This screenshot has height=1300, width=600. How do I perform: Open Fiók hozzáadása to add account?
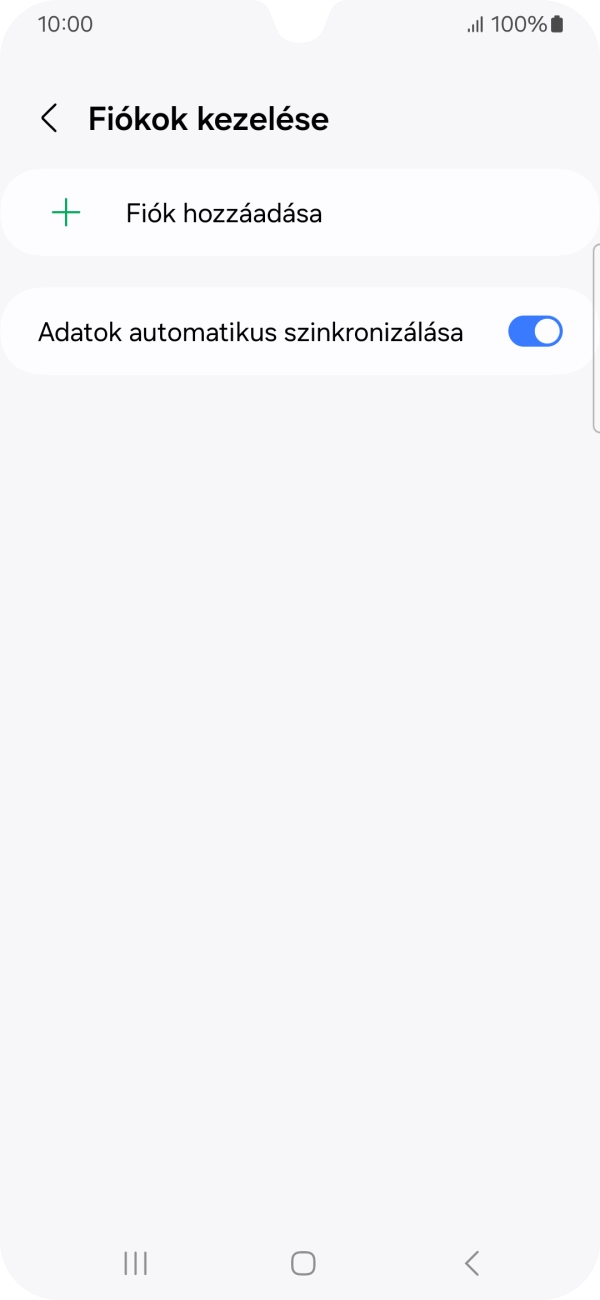tap(224, 213)
